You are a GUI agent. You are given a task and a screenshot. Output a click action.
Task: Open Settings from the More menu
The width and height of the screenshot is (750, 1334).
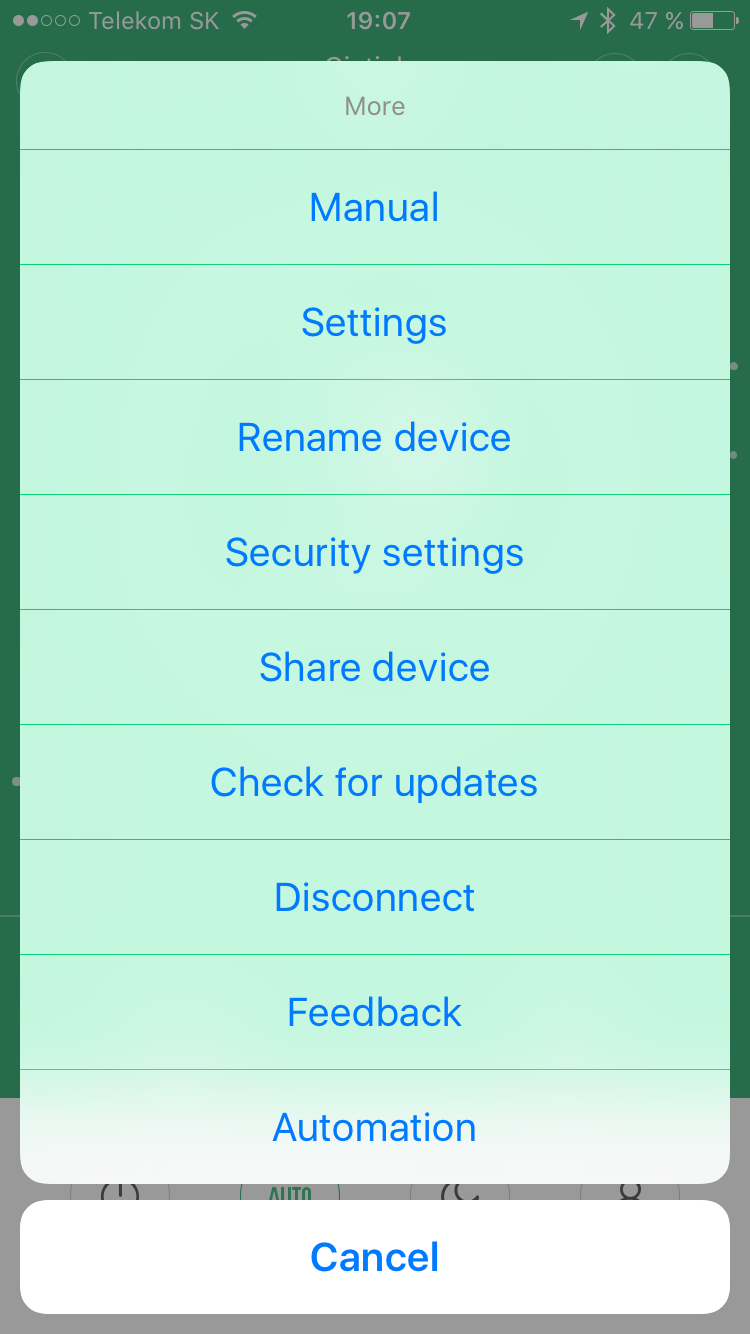point(374,322)
